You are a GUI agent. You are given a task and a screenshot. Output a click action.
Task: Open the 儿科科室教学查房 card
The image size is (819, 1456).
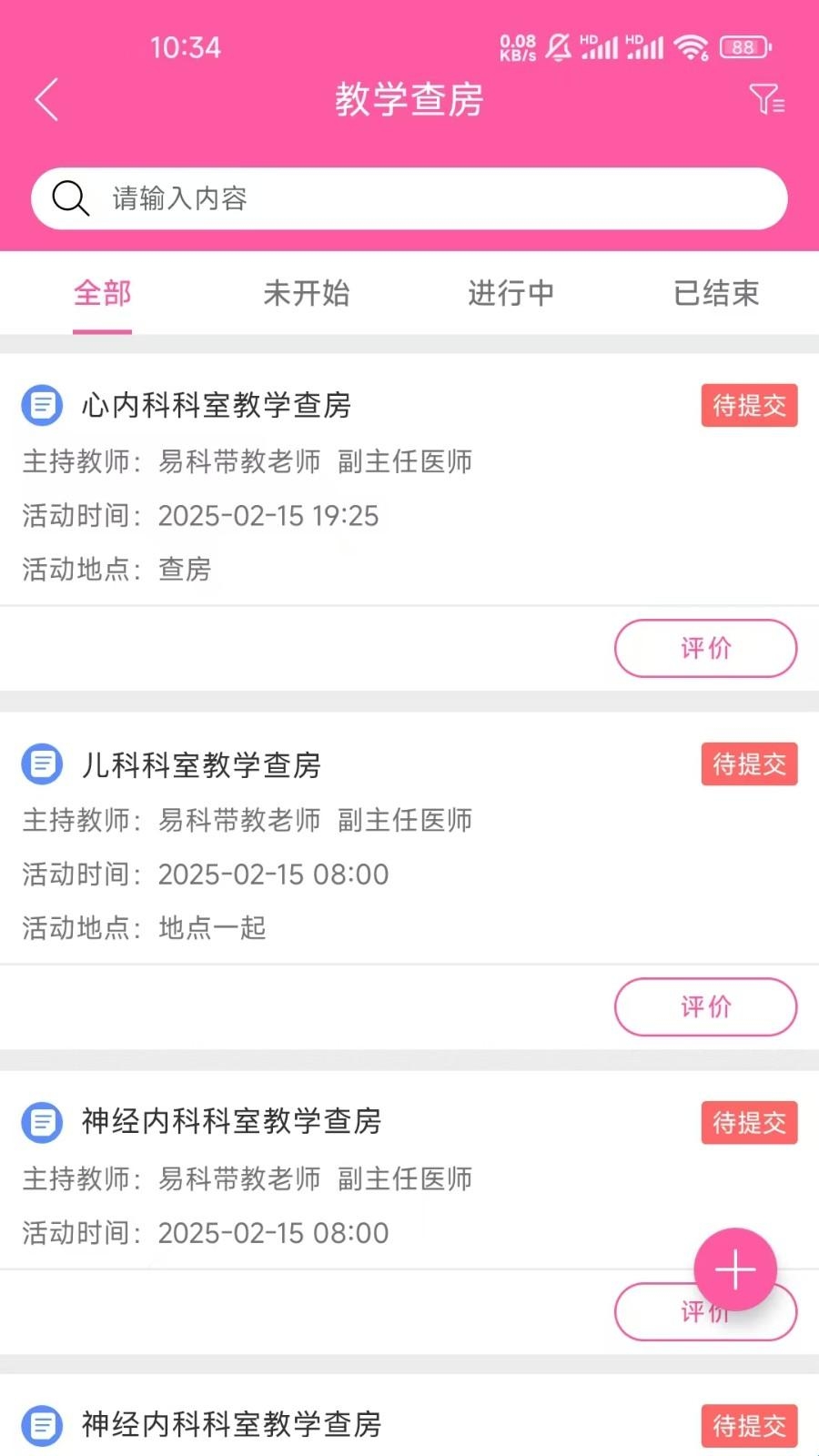(364, 842)
